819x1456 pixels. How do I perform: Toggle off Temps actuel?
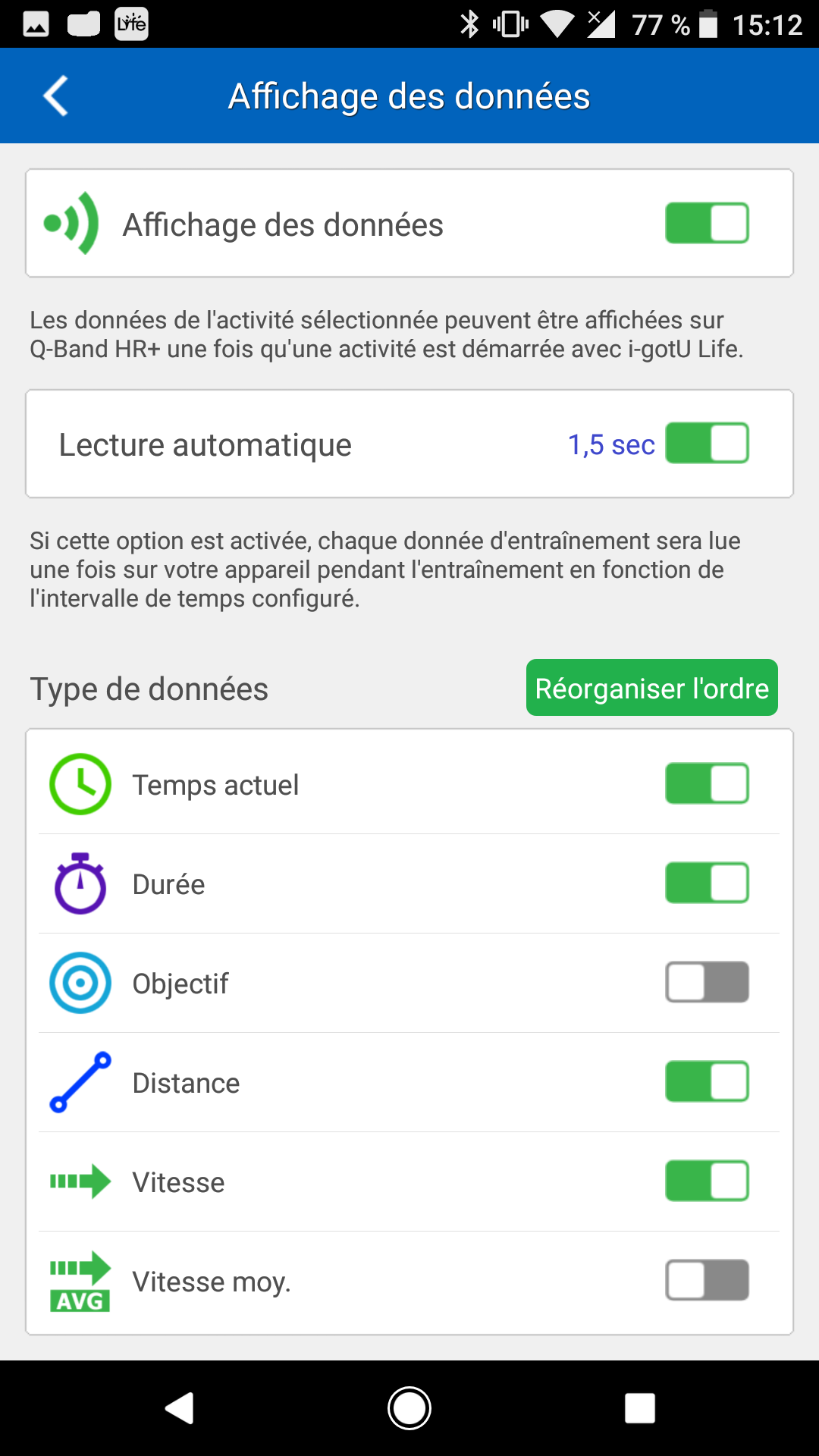707,783
